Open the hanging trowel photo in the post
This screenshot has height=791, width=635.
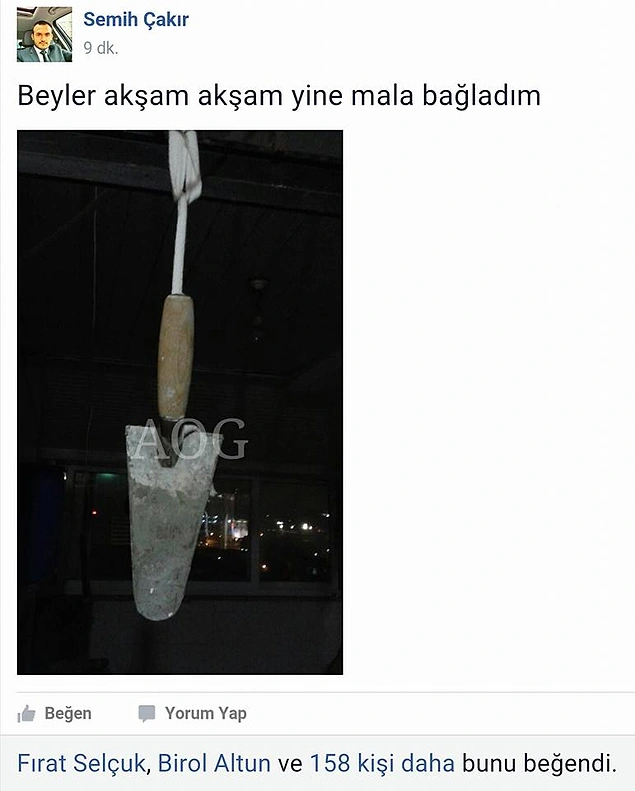[x=180, y=402]
